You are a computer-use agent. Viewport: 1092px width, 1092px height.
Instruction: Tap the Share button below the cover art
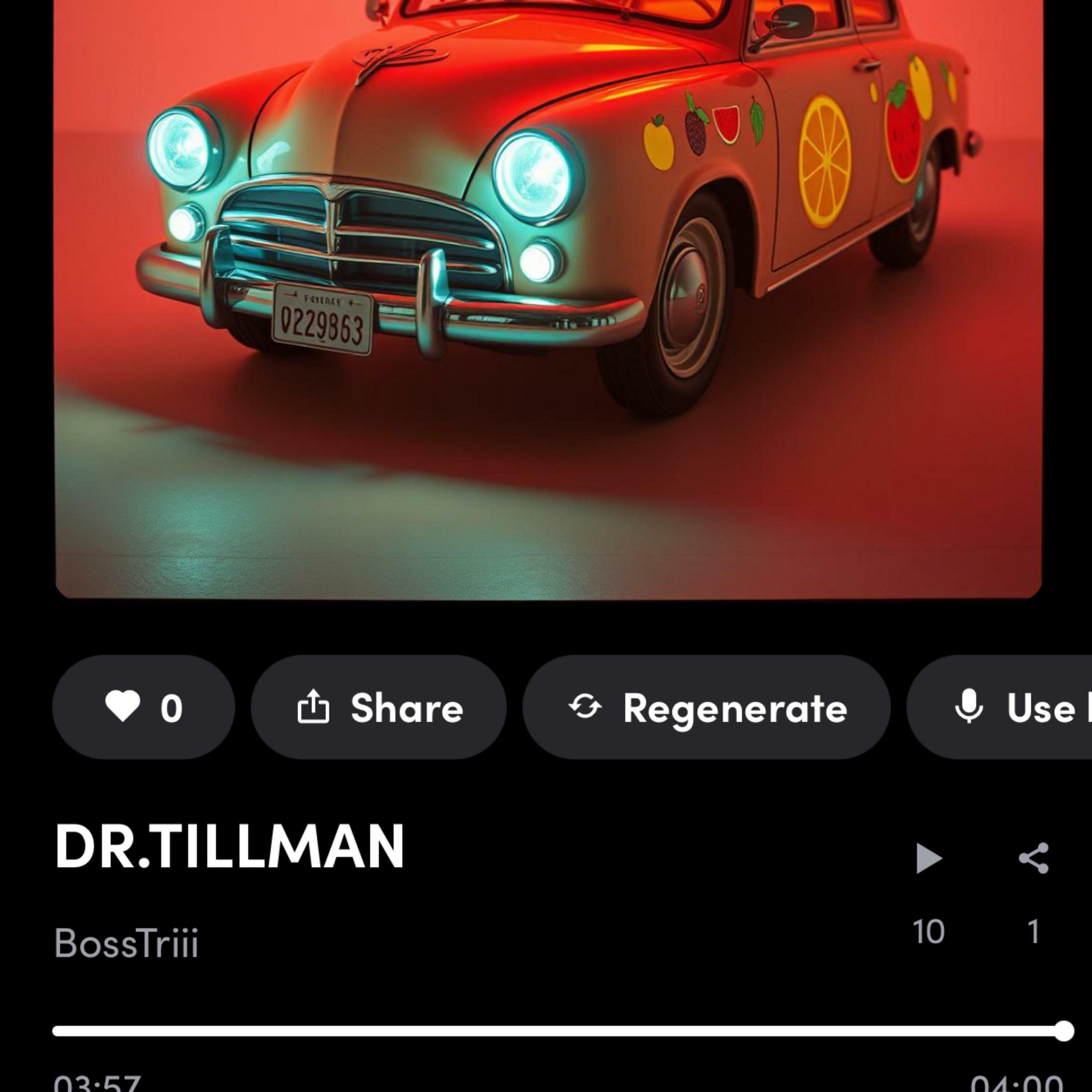(379, 707)
